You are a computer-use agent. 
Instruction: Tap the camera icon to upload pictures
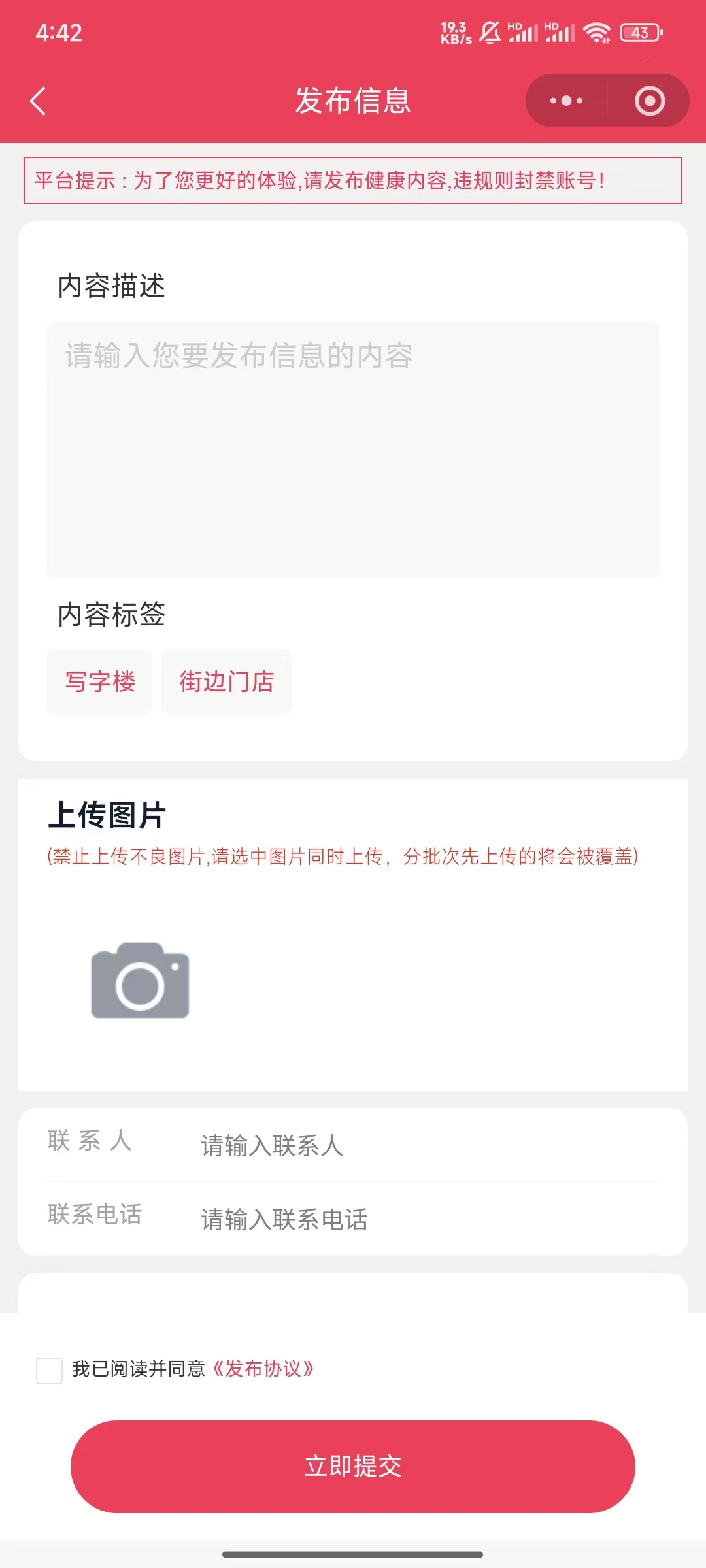pos(140,981)
